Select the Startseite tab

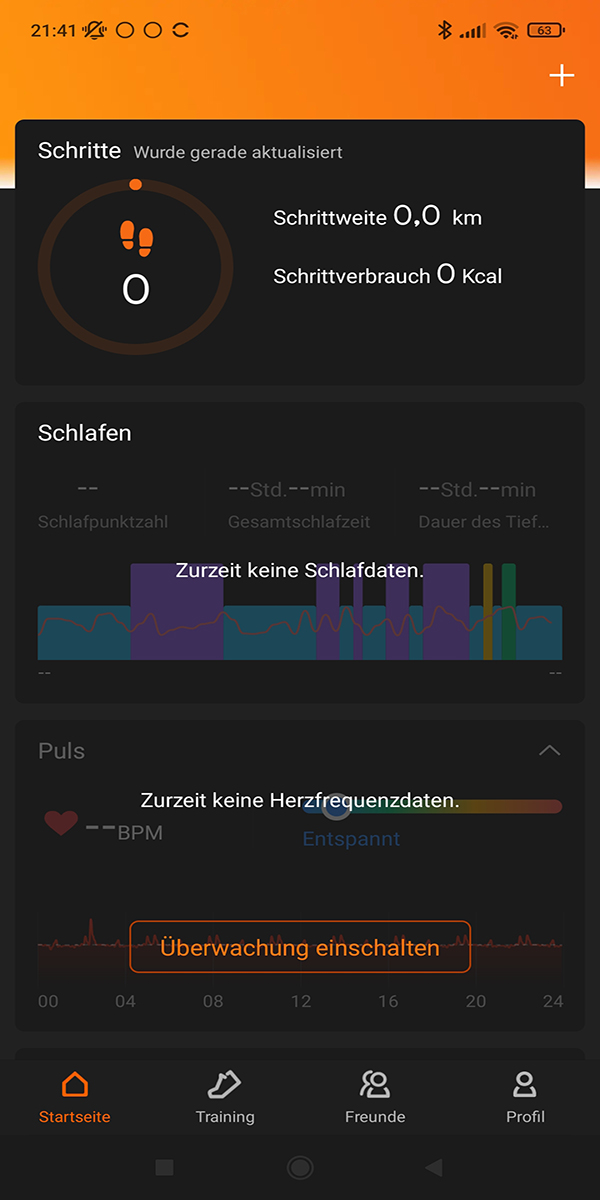tap(75, 1096)
